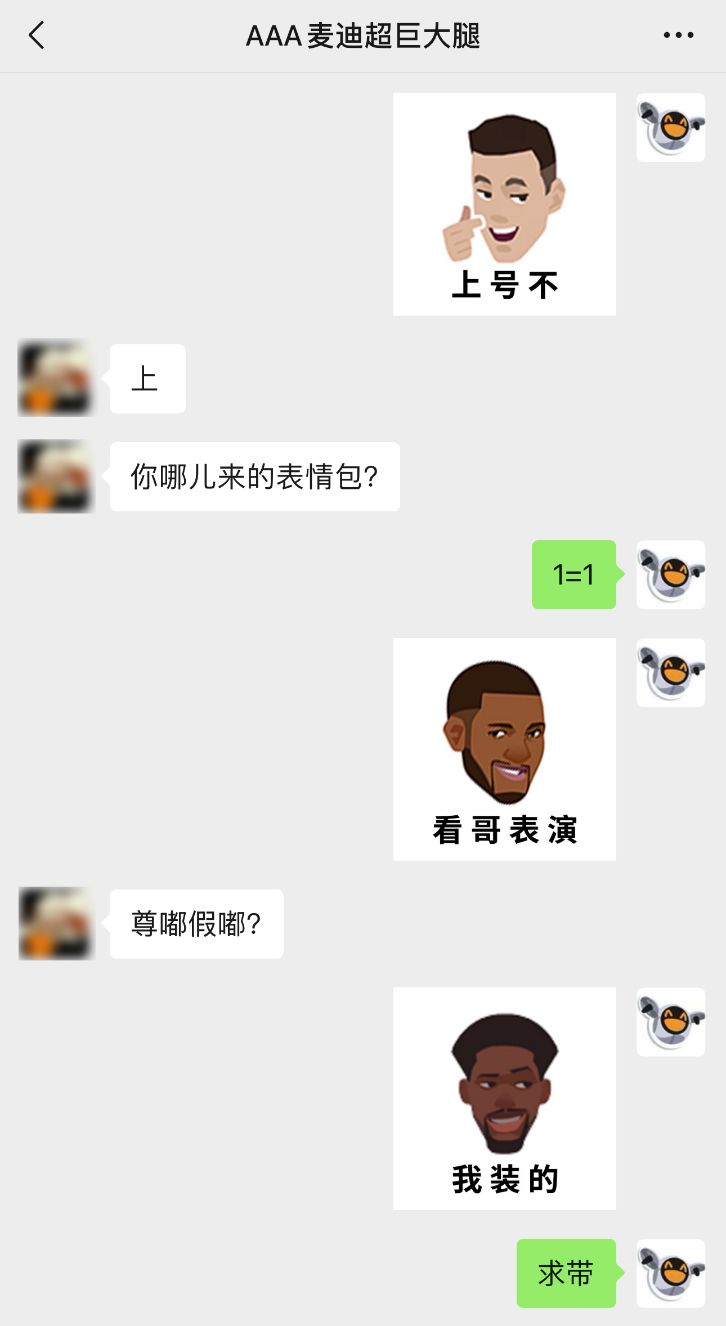Viewport: 726px width, 1326px height.
Task: Tap your own cat-emoji avatar beside '上号不'
Action: tap(670, 127)
